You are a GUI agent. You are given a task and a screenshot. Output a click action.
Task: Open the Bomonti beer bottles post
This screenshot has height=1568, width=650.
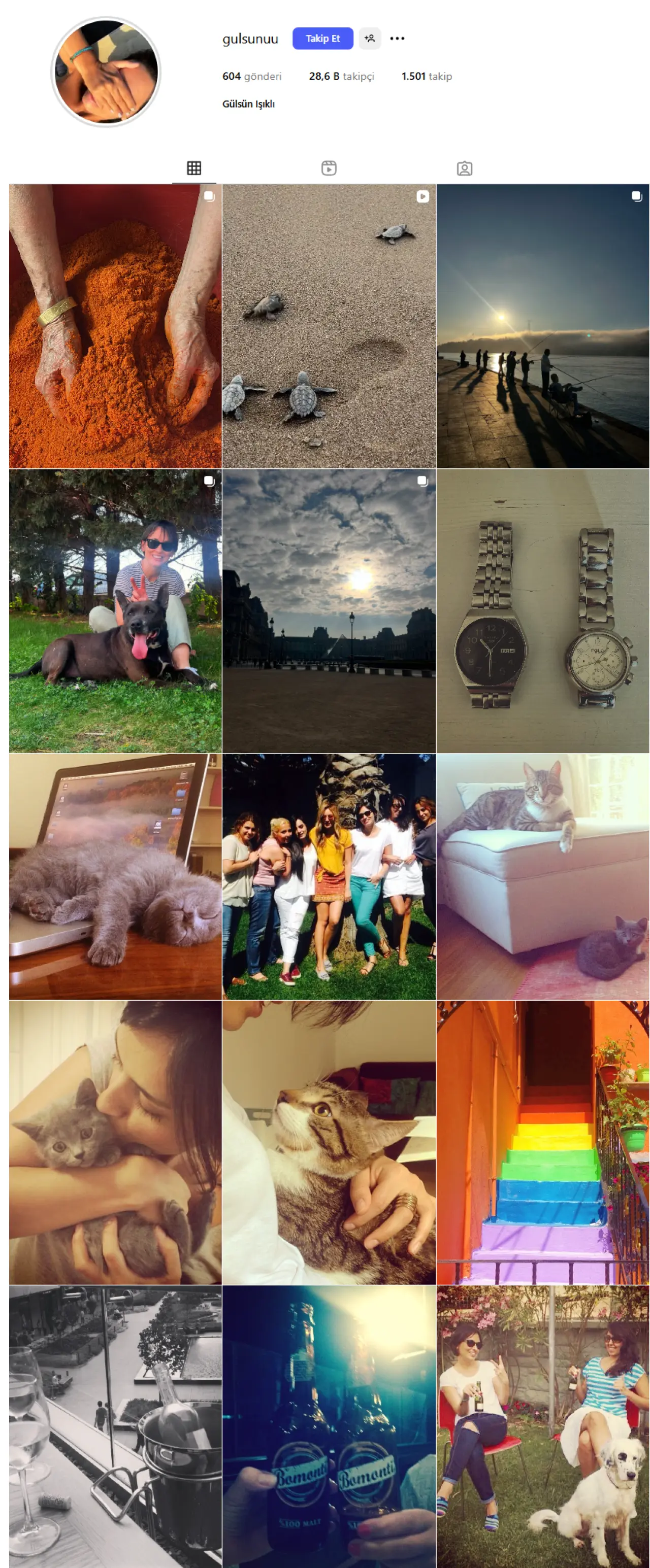click(x=329, y=1426)
